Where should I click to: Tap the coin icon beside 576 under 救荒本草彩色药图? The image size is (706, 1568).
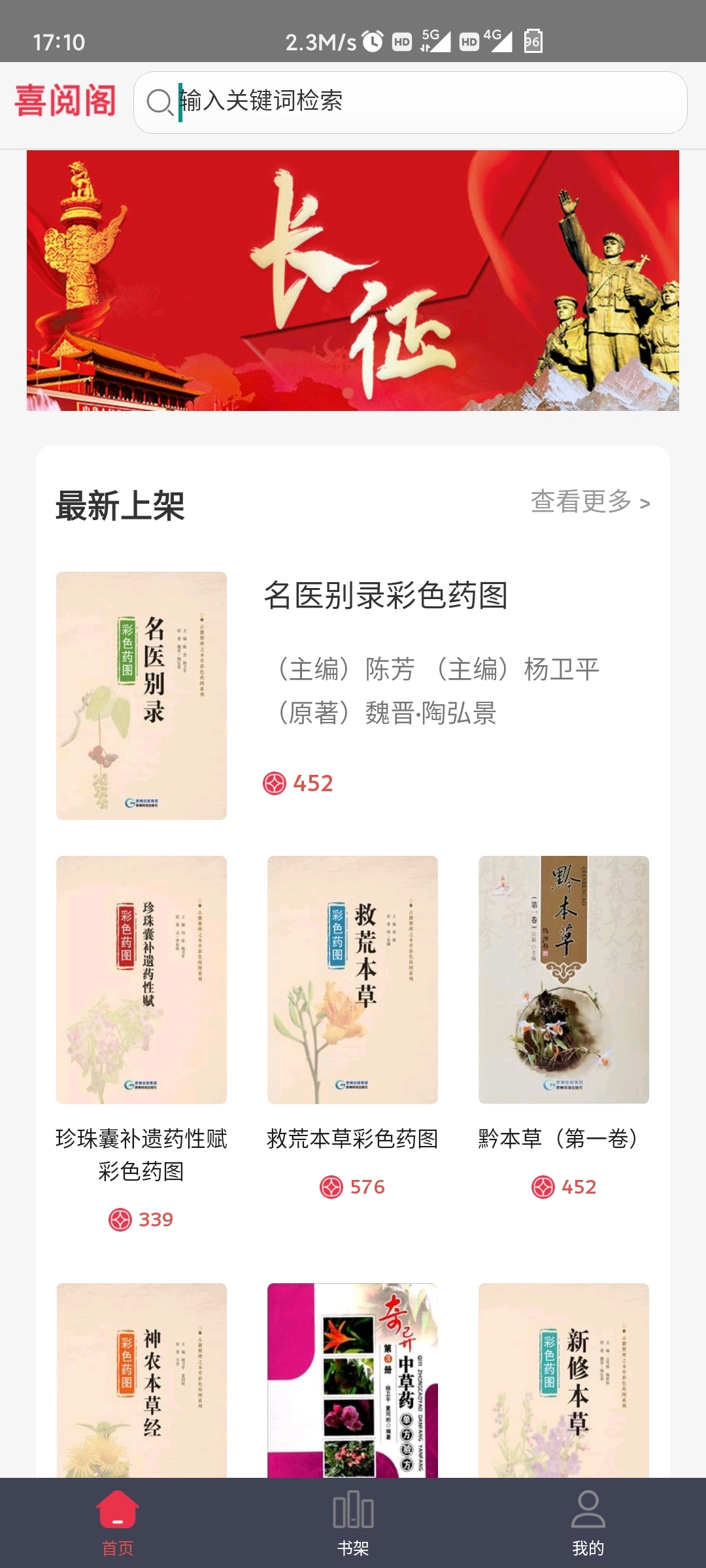click(x=333, y=1185)
